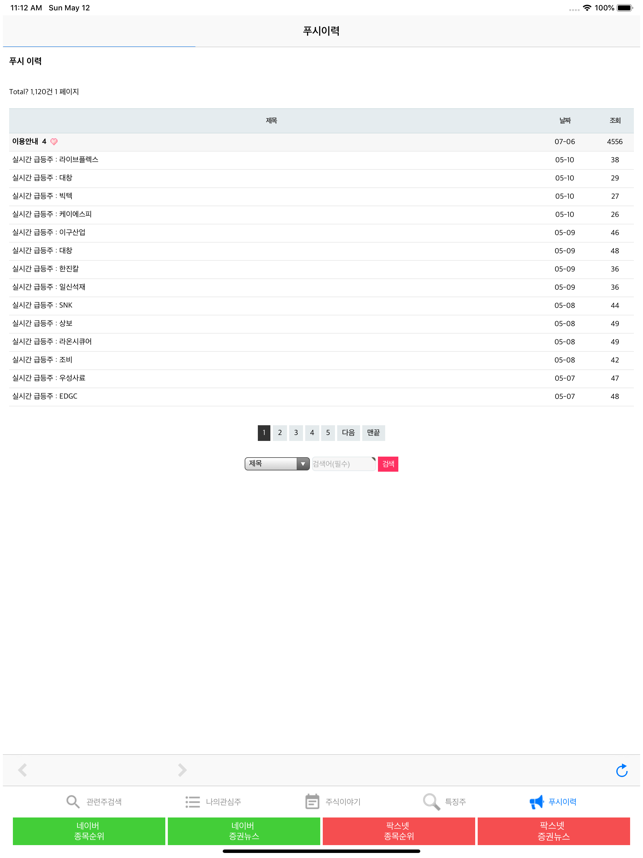The height and width of the screenshot is (858, 643).
Task: Focus the 검색어 search input field
Action: pos(343,464)
